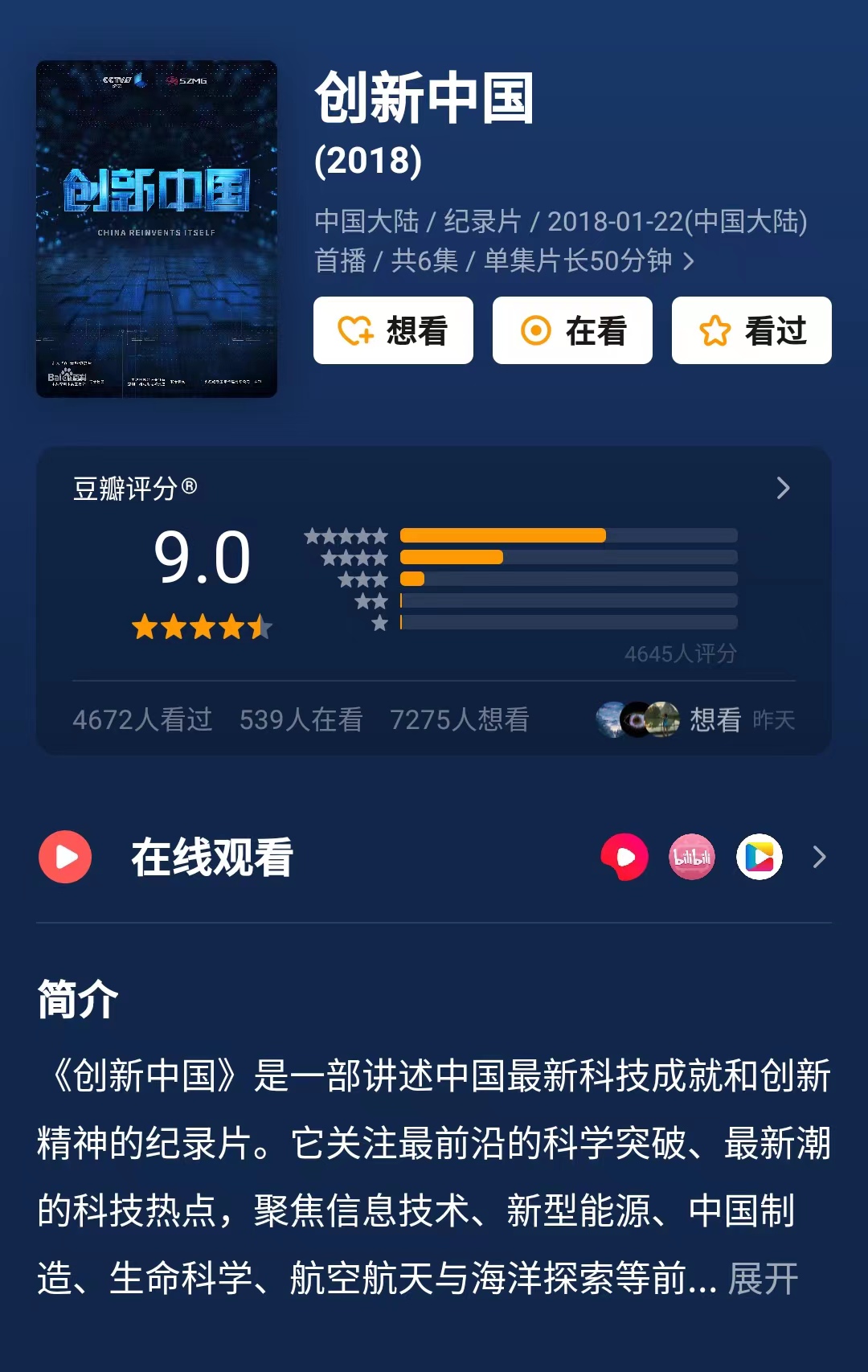Viewport: 868px width, 1372px height.
Task: Open the 在线观看 sources list
Action: click(819, 857)
